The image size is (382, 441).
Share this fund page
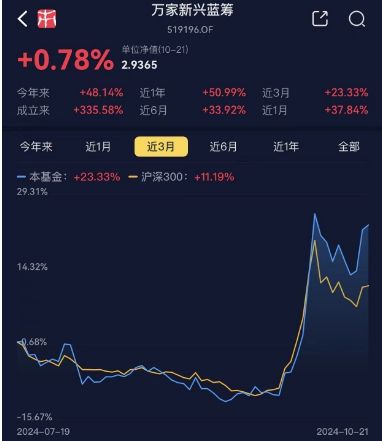pyautogui.click(x=320, y=18)
